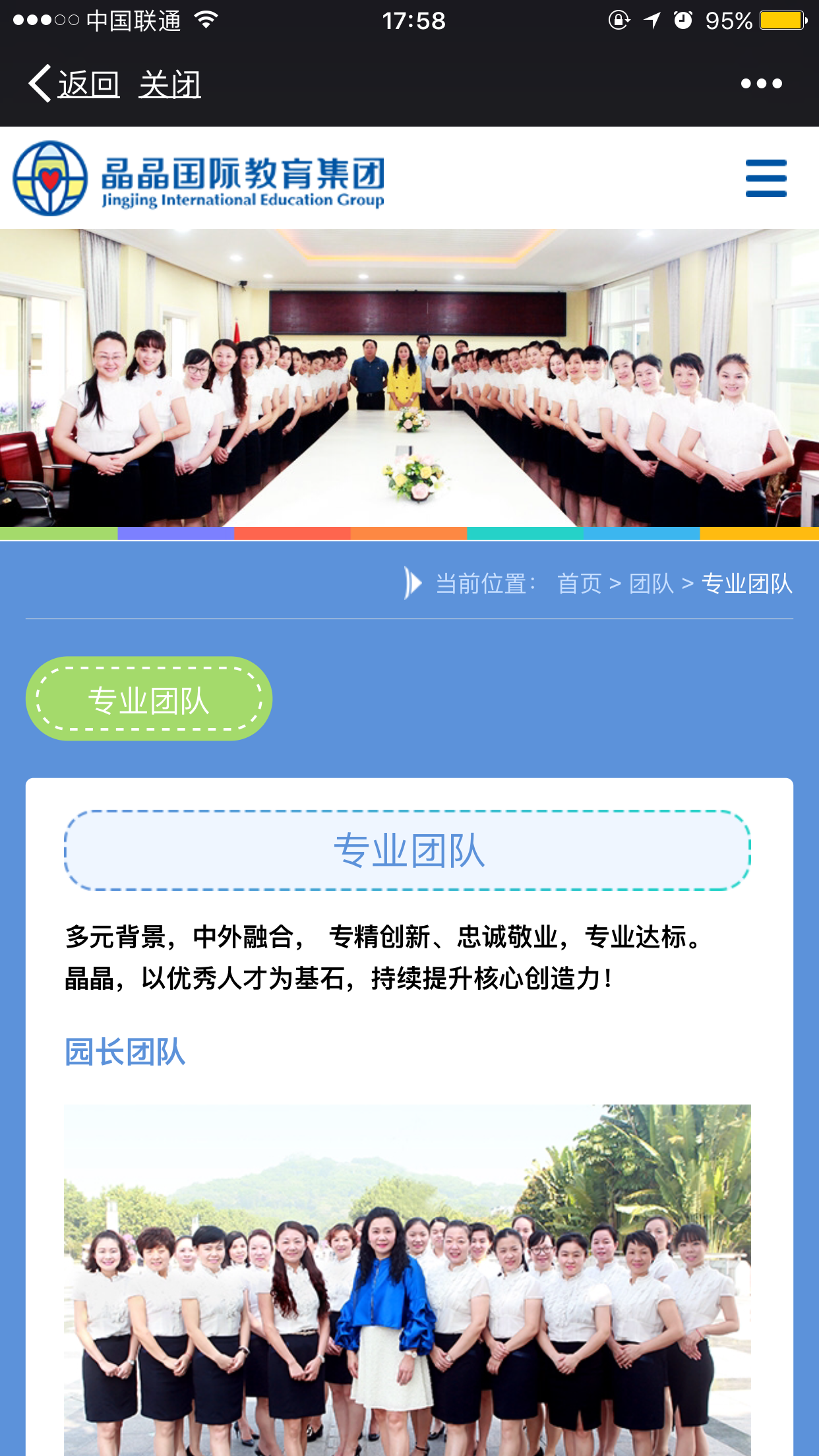Open 团队 breadcrumb link
Screen dimensions: 819x1456
[x=651, y=584]
